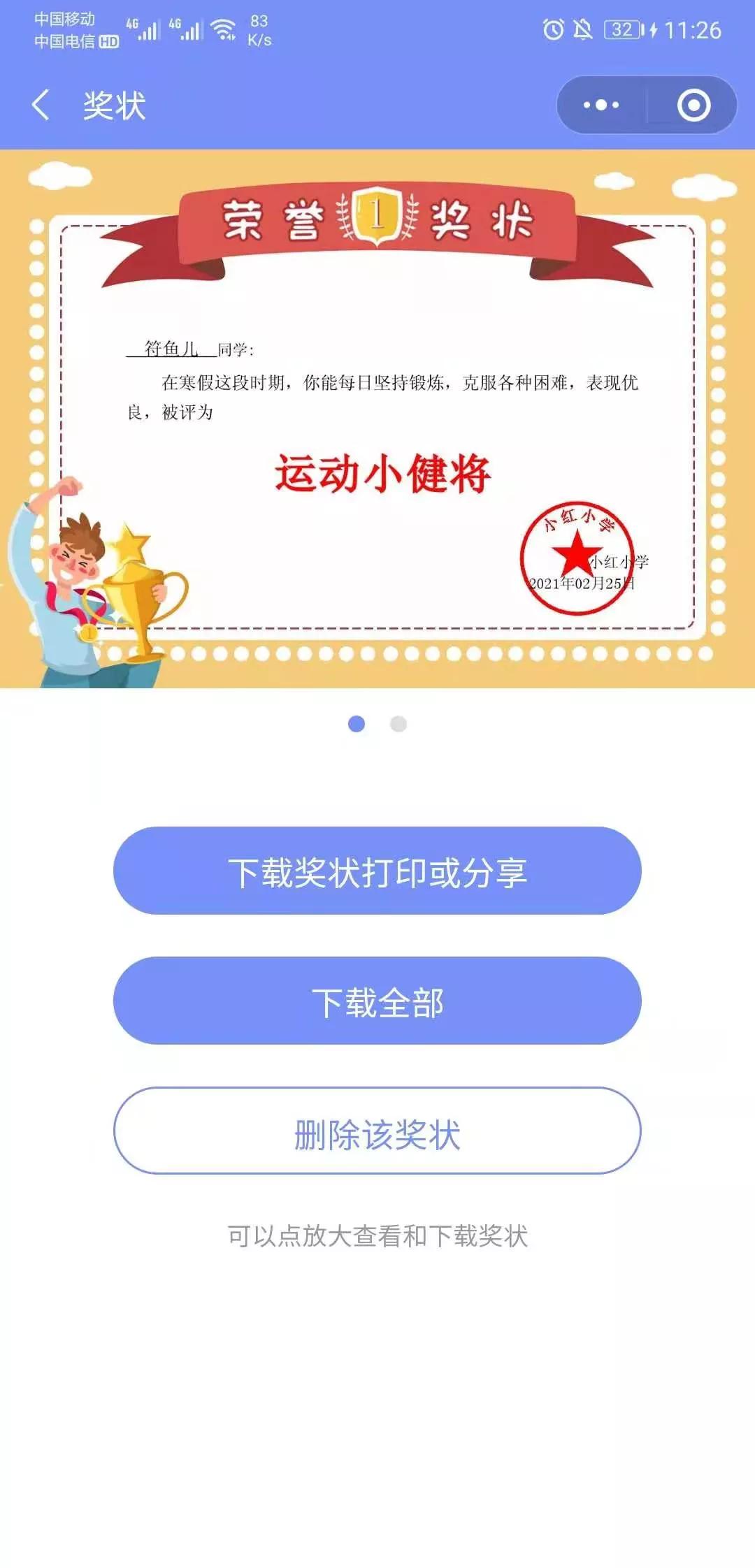Screen dimensions: 755x1568
Task: Tap the 下载奖状打印或分享 button
Action: click(x=377, y=873)
